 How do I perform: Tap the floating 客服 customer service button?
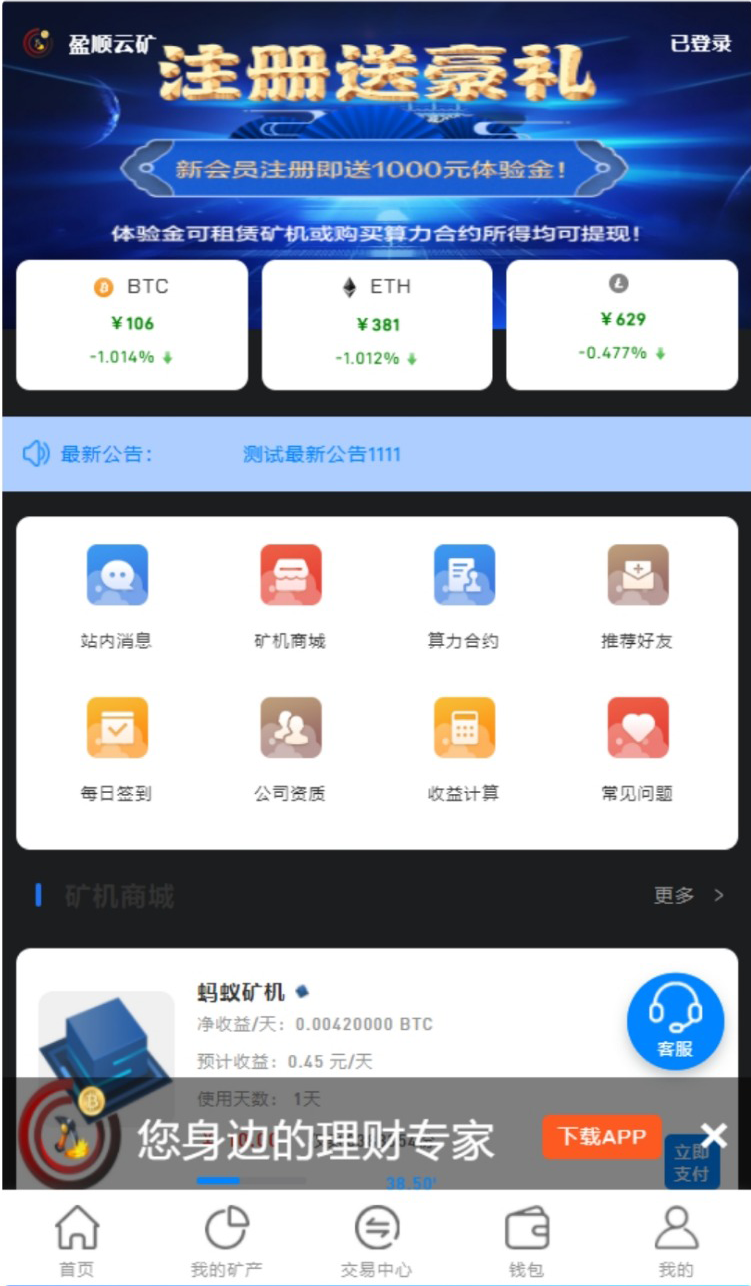tap(674, 1020)
